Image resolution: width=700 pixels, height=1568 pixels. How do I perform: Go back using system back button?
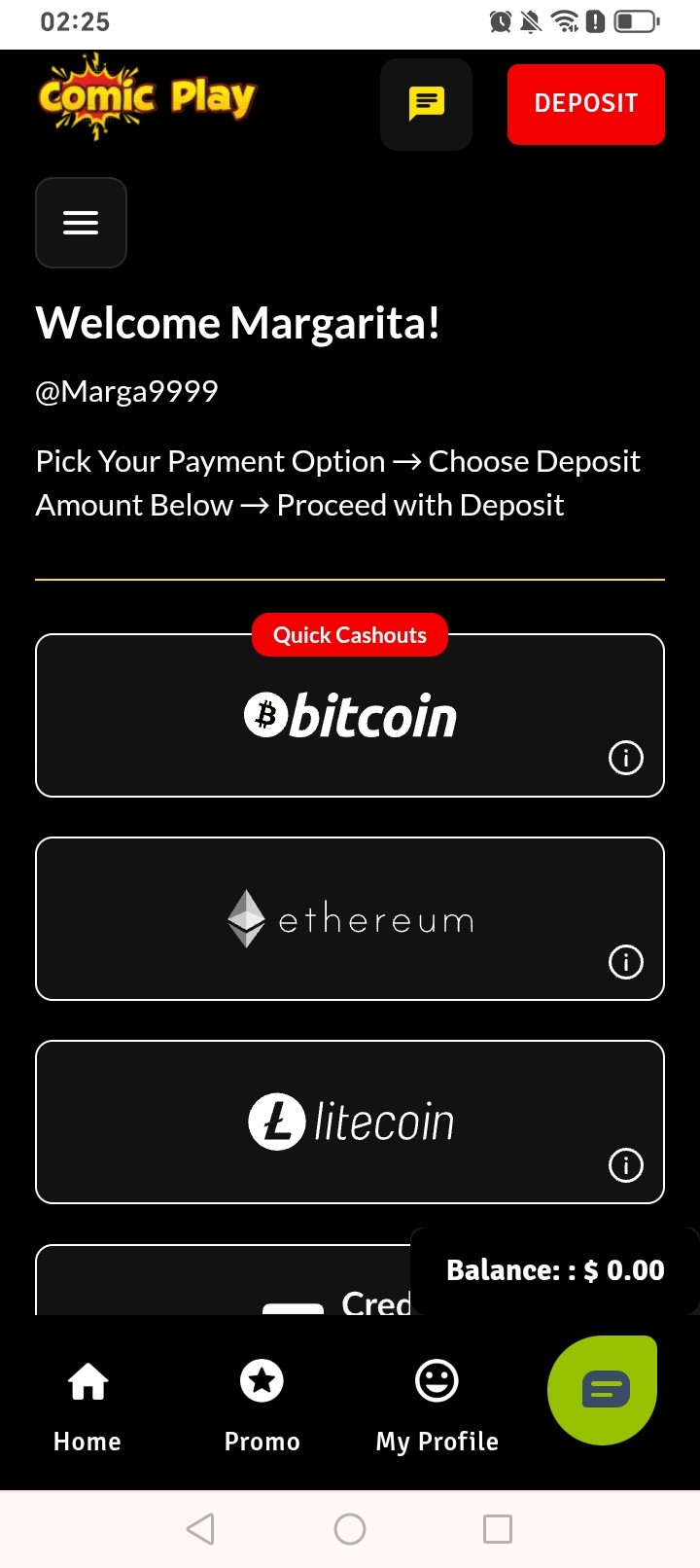coord(200,1529)
